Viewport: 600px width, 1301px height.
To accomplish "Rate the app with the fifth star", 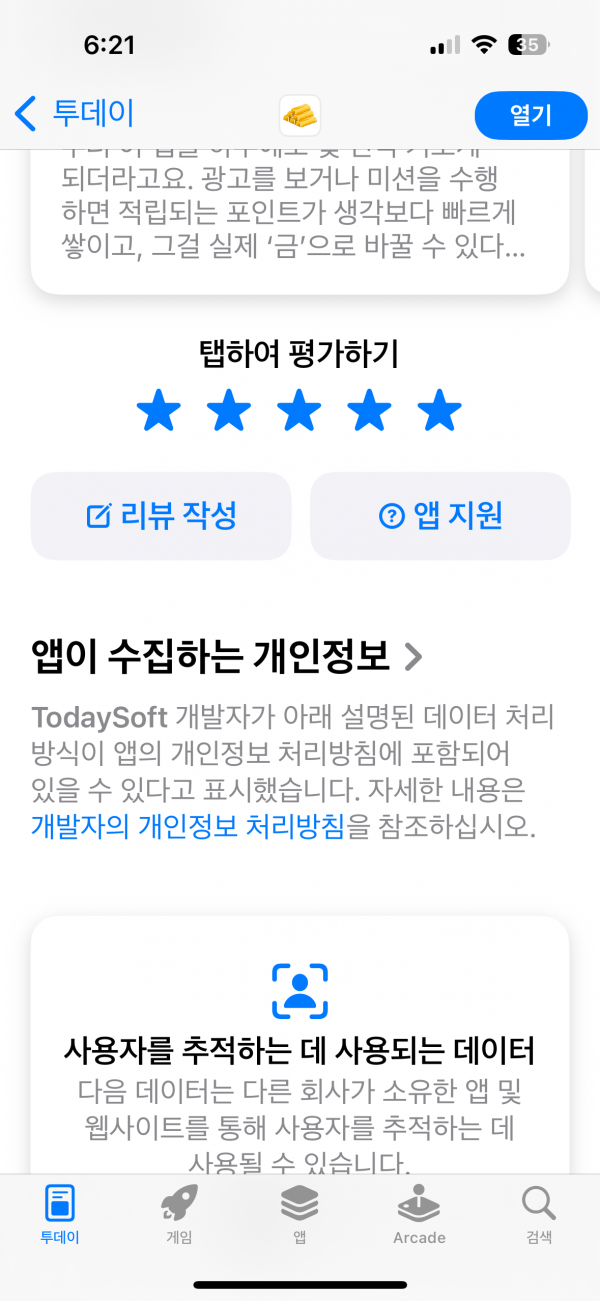I will click(x=440, y=411).
